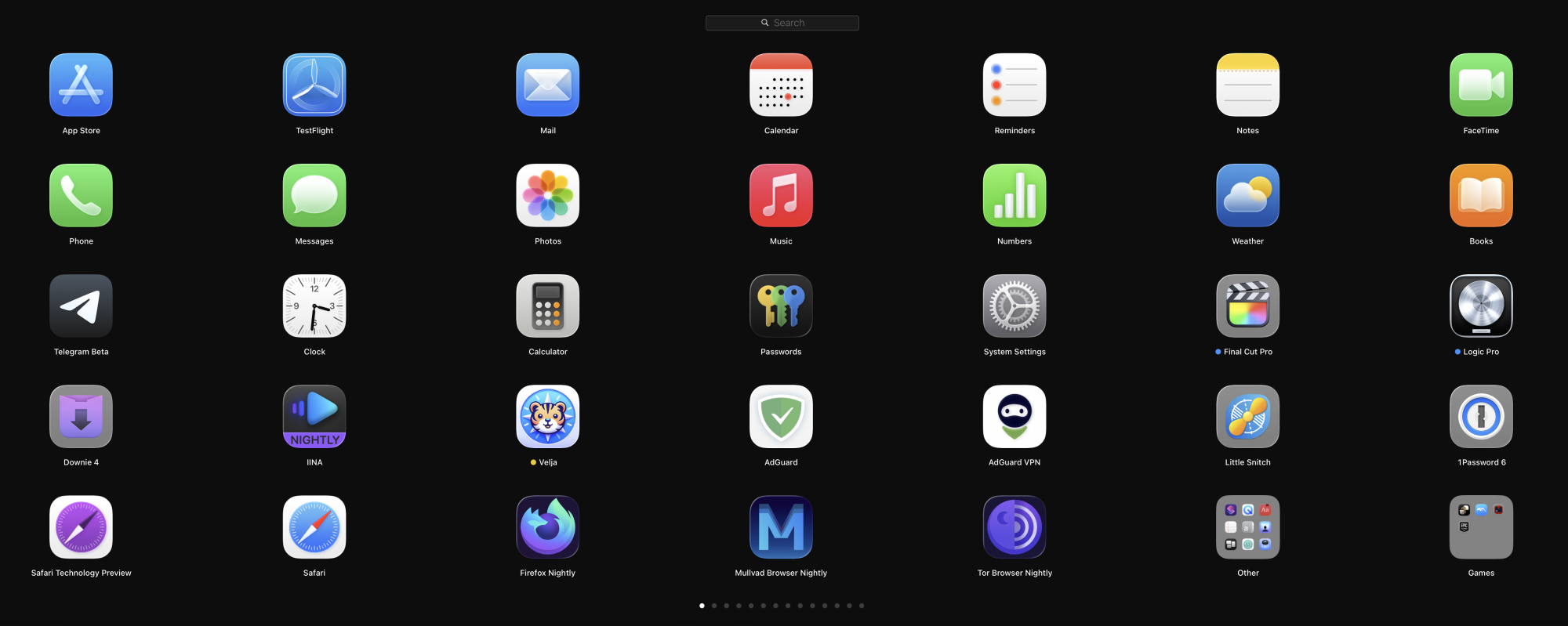Screen dimensions: 1568x626
Task: Open the Music app
Action: 781,196
